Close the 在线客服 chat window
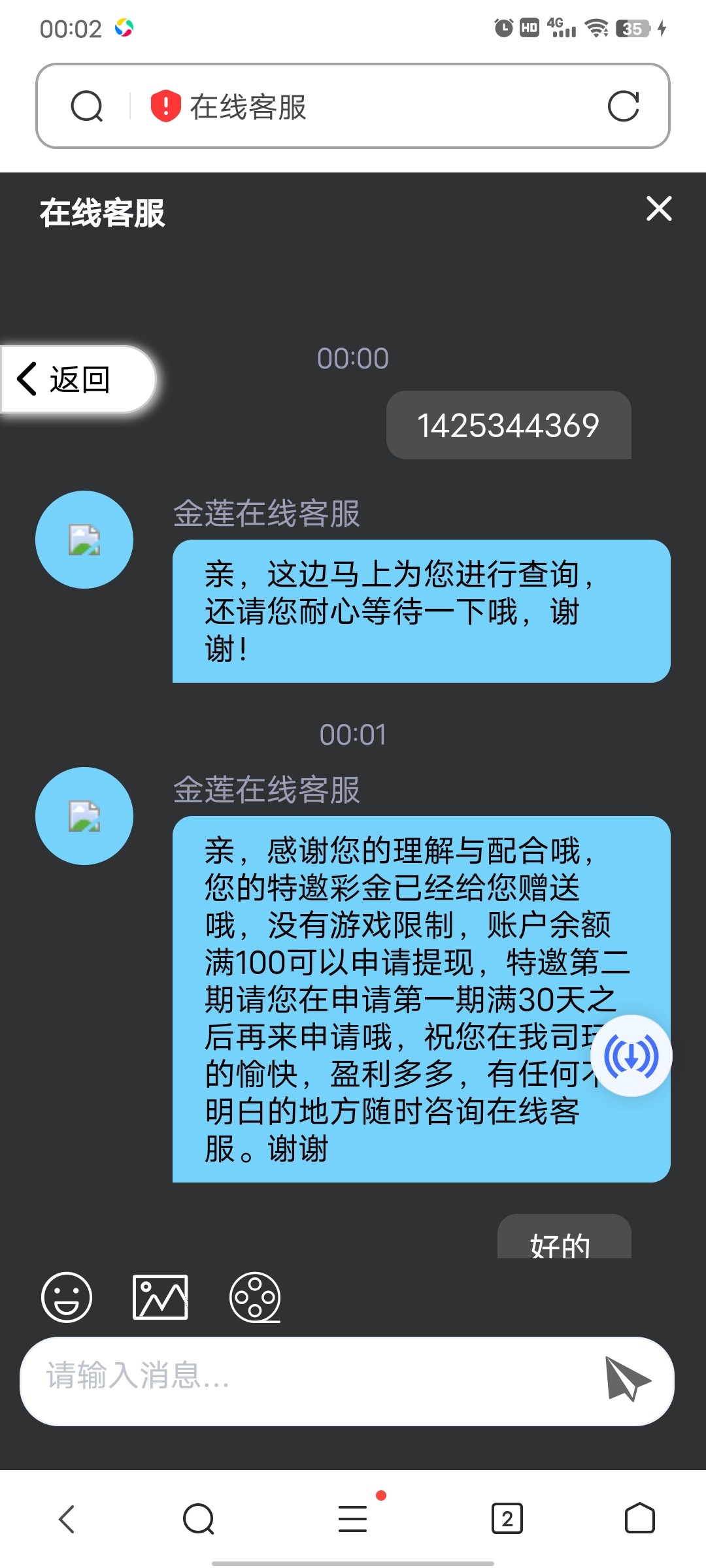This screenshot has width=706, height=1568. (x=658, y=209)
